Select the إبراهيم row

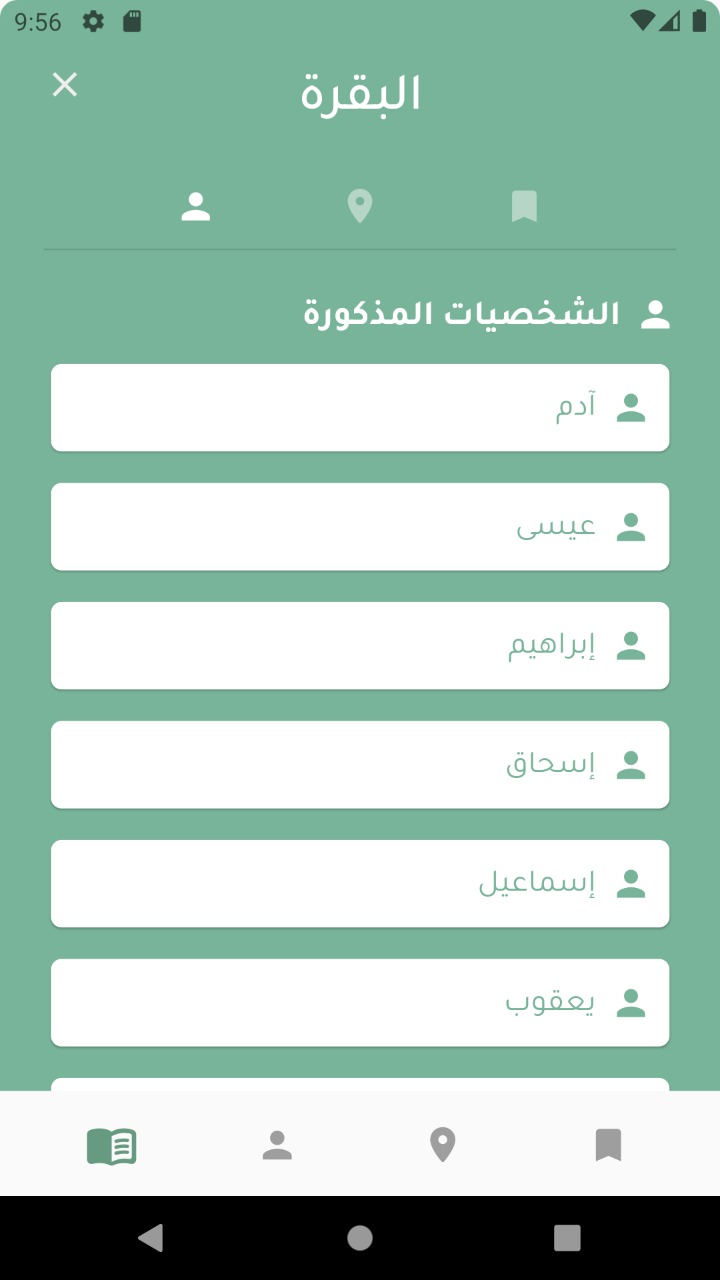pos(360,646)
